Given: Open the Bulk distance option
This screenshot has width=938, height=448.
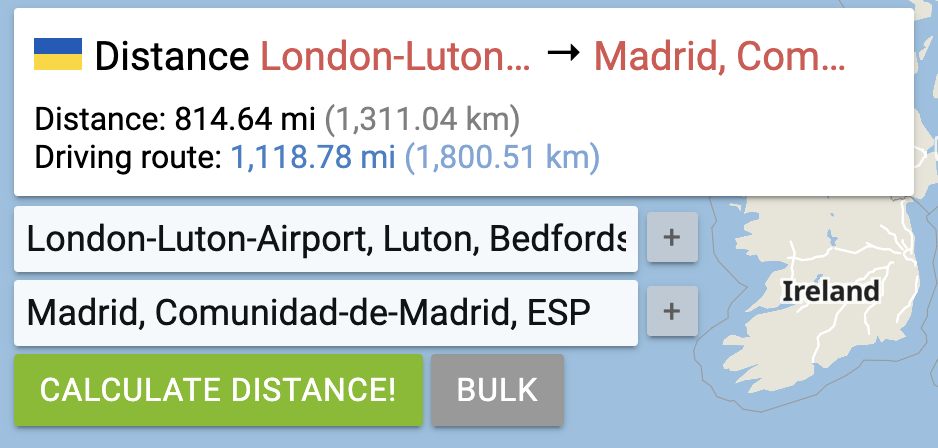Looking at the screenshot, I should 497,390.
